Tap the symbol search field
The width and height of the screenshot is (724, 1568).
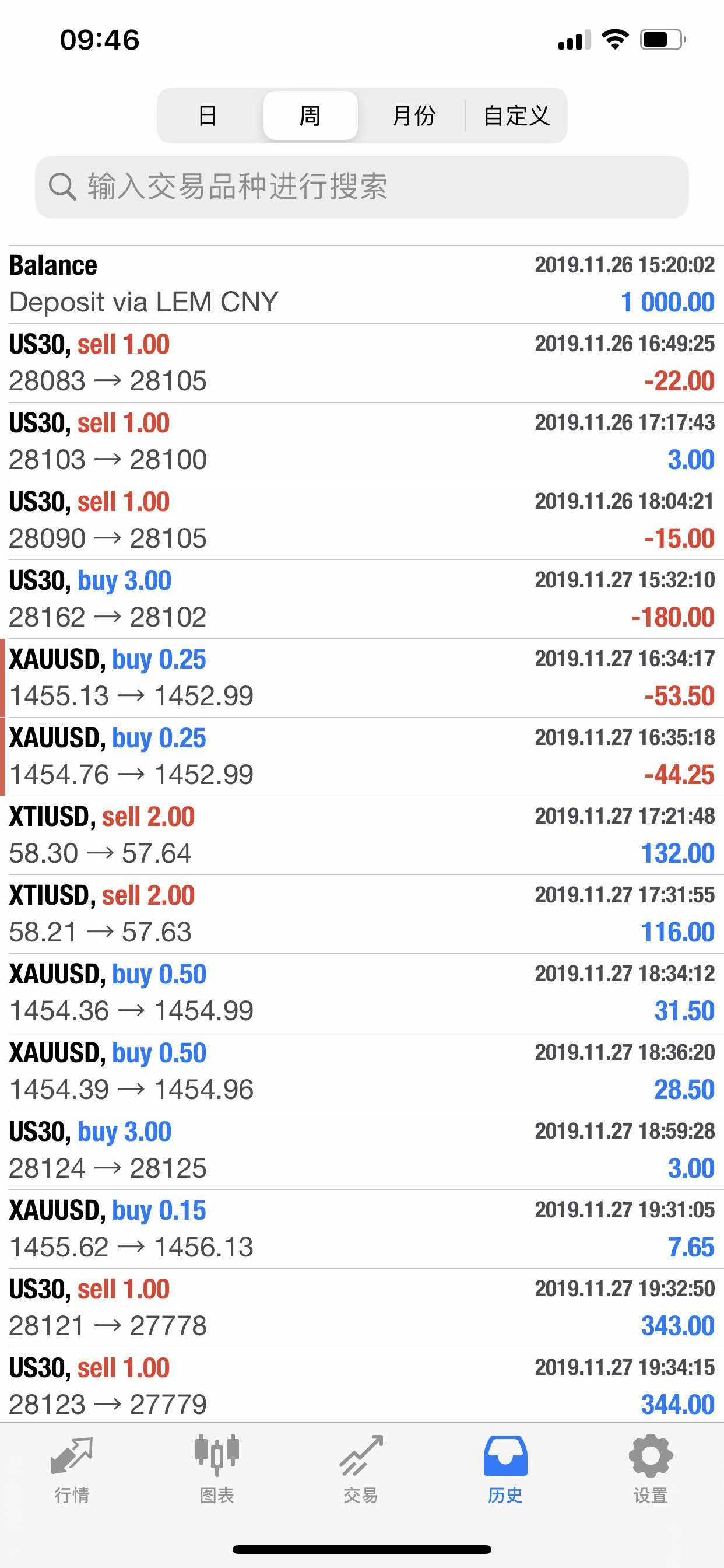362,187
